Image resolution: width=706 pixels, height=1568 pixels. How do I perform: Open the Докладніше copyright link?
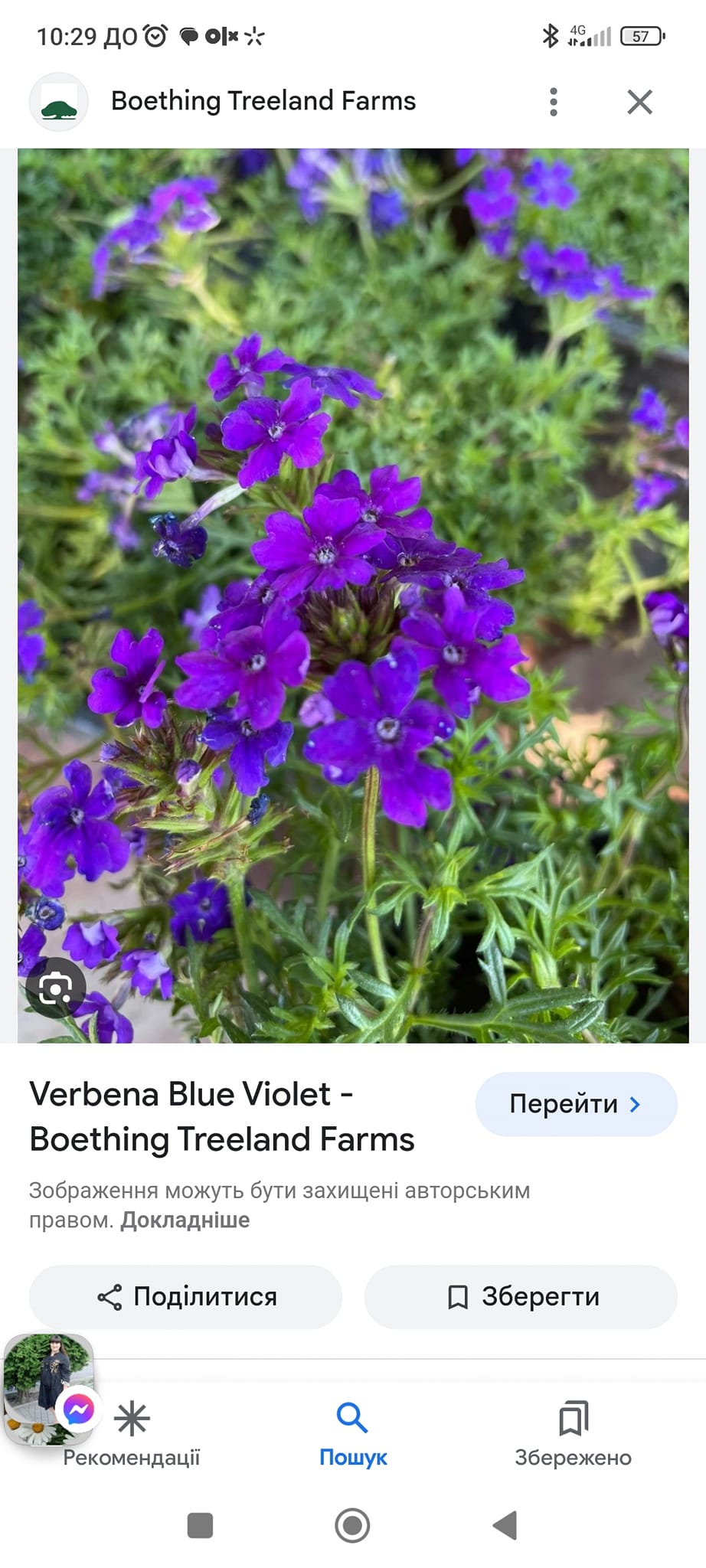point(185,1220)
